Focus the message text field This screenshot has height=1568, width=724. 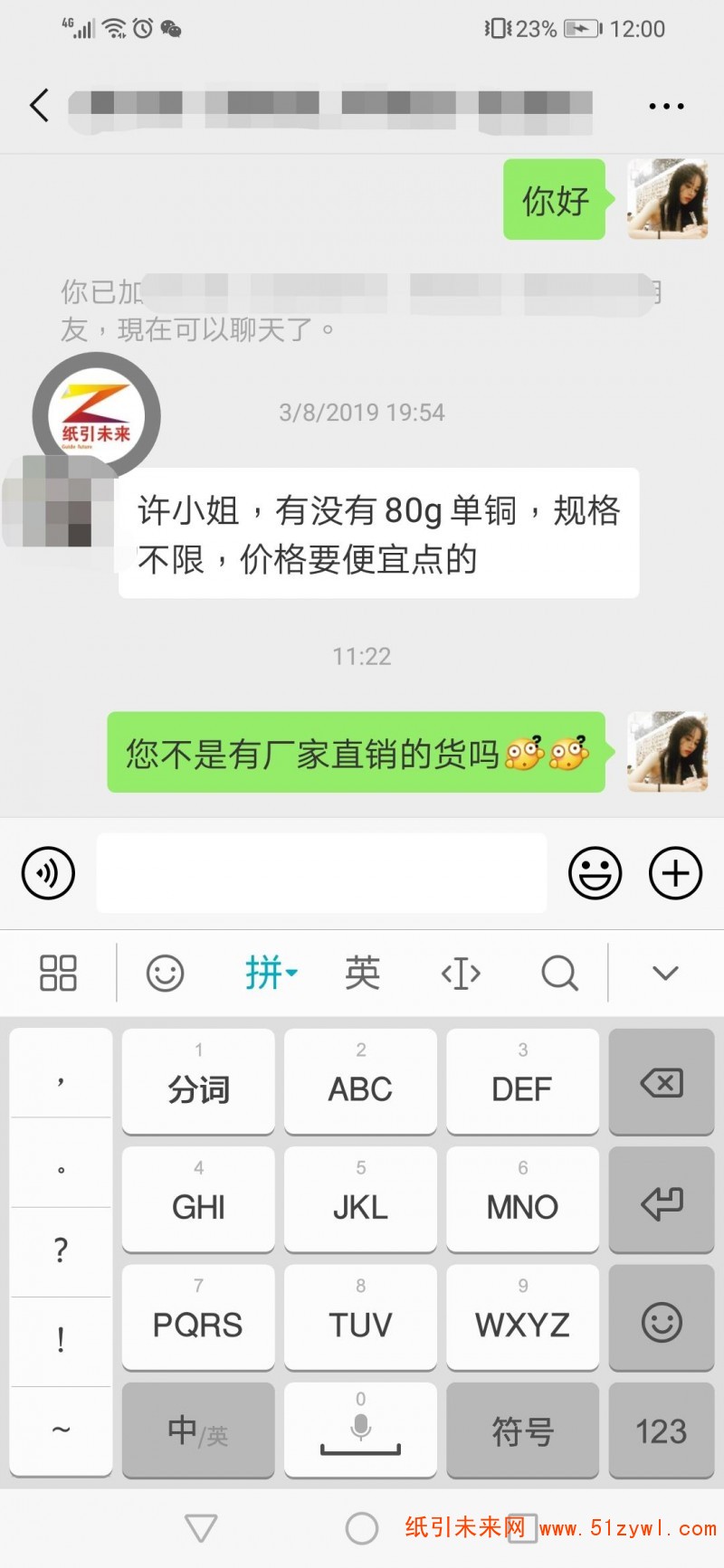coord(321,873)
